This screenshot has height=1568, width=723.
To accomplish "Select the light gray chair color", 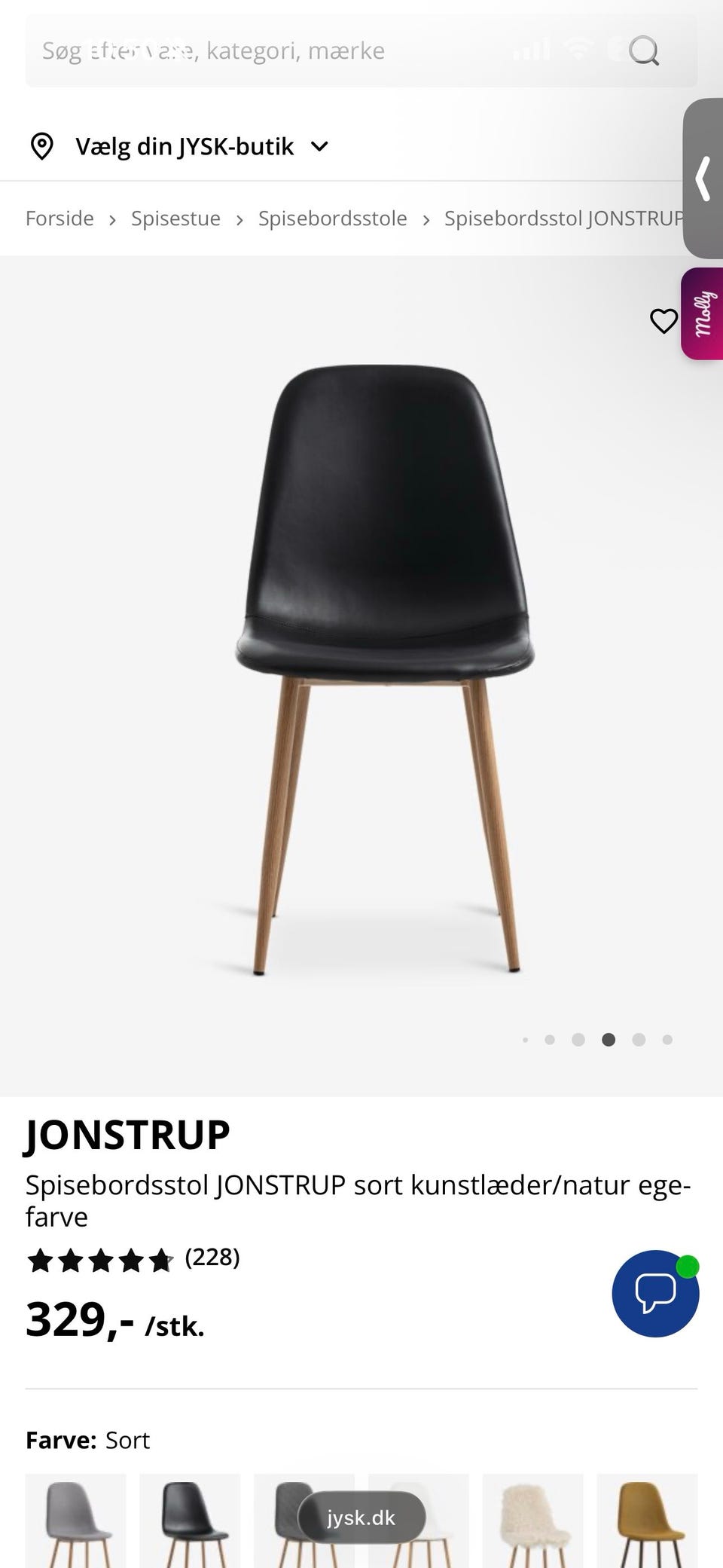I will click(x=75, y=1521).
